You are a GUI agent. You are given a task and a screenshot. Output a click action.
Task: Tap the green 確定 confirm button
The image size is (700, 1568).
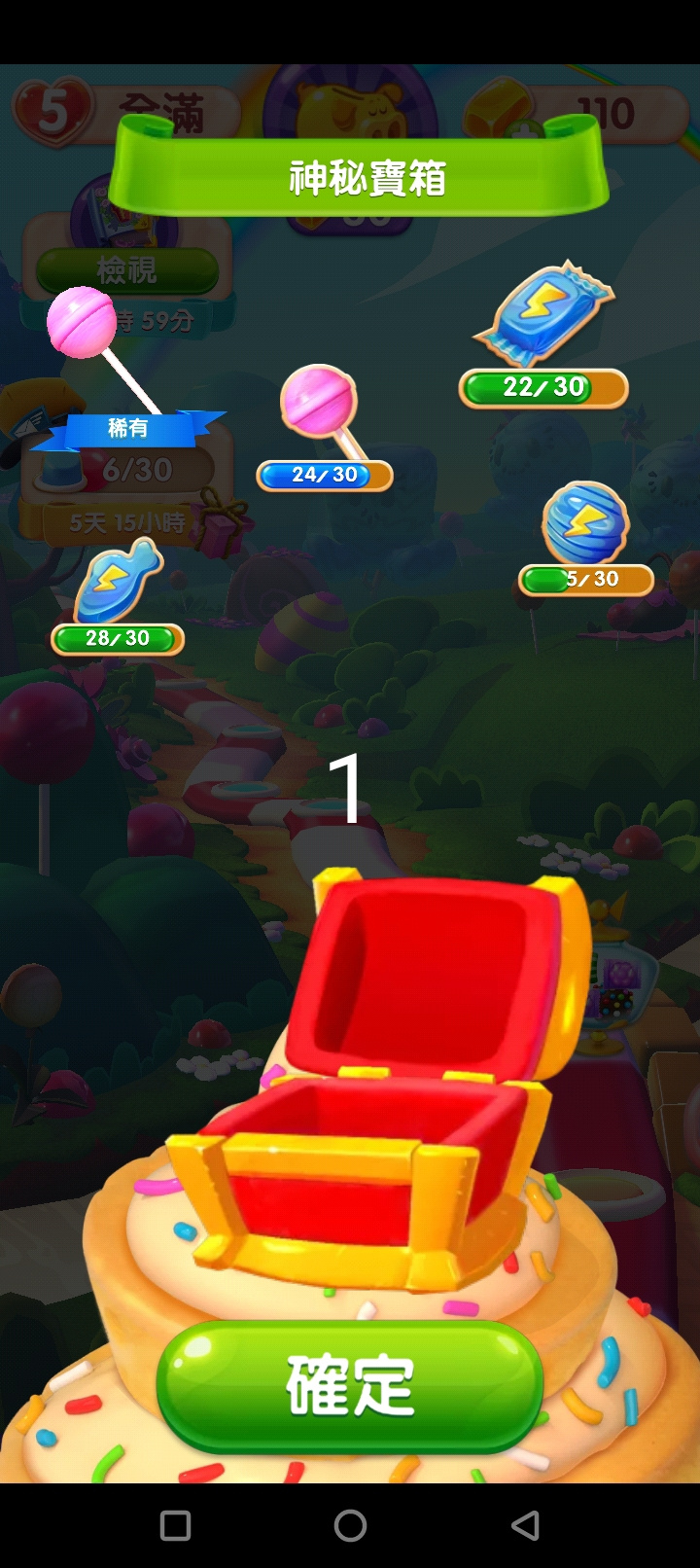click(x=350, y=1386)
